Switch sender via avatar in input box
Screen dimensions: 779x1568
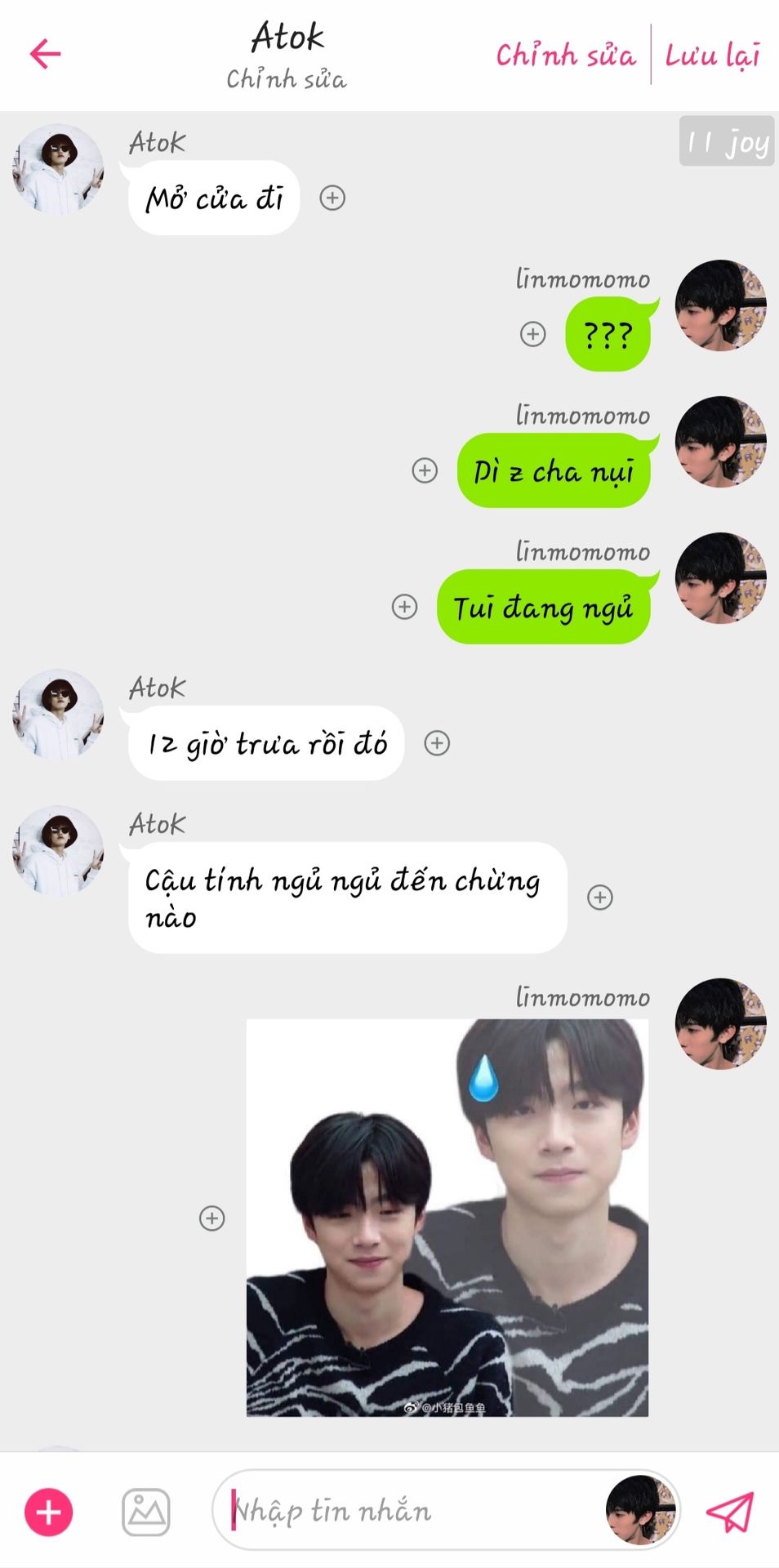tap(640, 1511)
